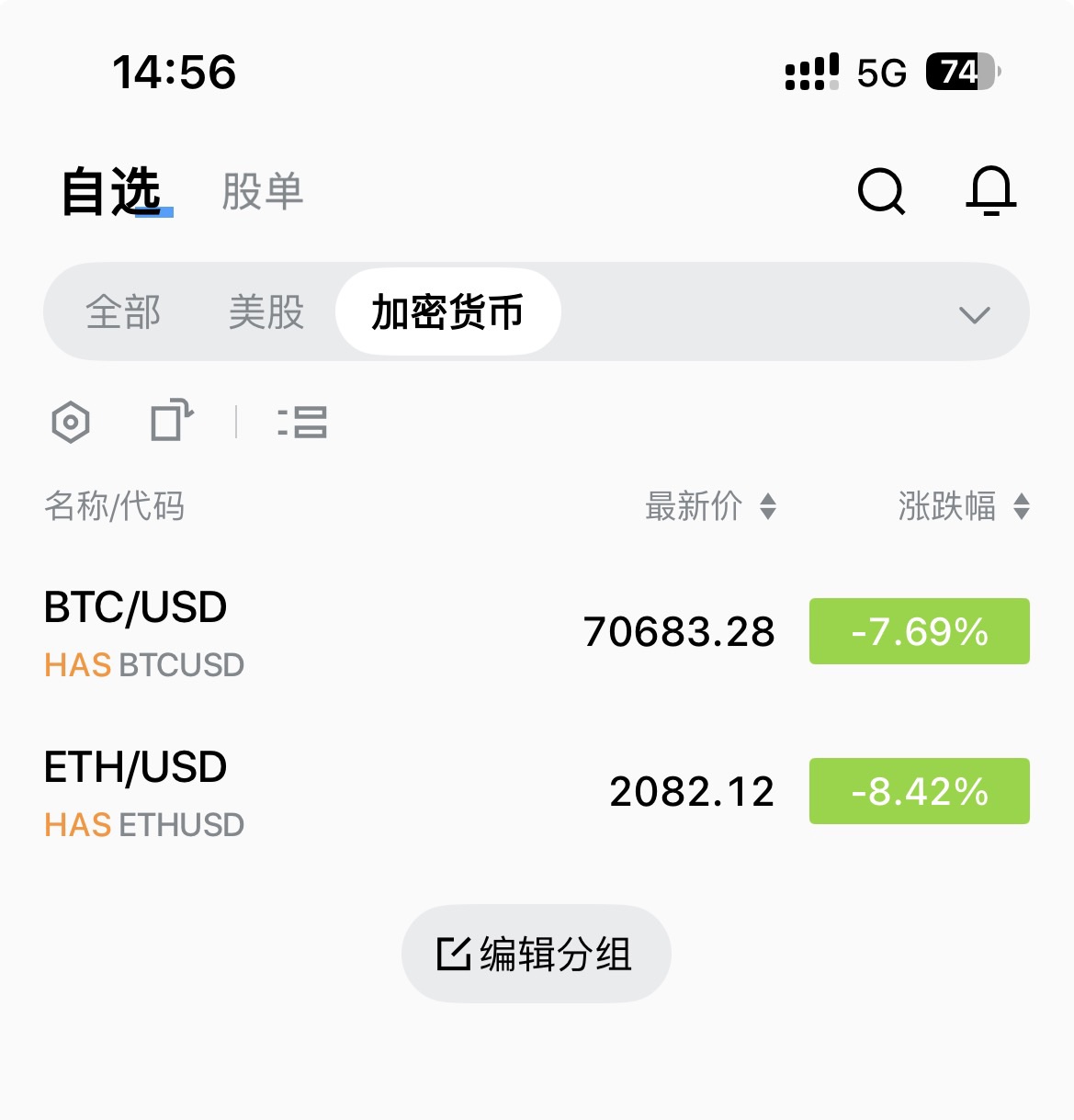Expand the group list chevron
Screen dimensions: 1074x1120
pos(974,315)
